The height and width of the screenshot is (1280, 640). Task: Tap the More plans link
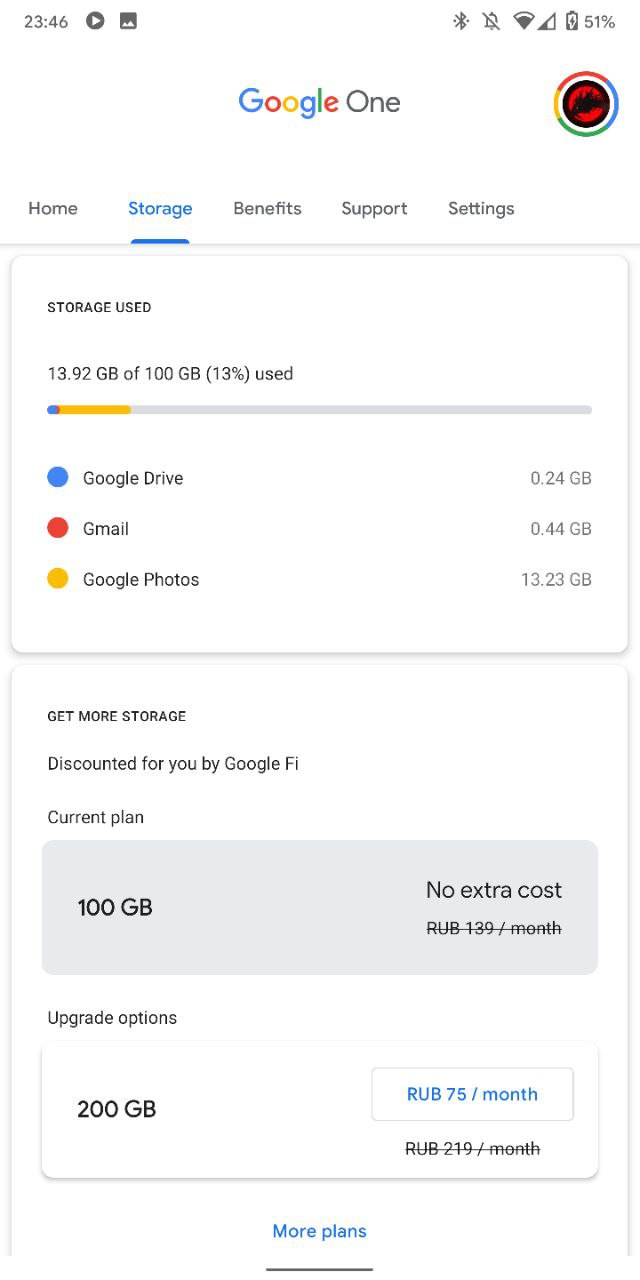[x=320, y=1231]
